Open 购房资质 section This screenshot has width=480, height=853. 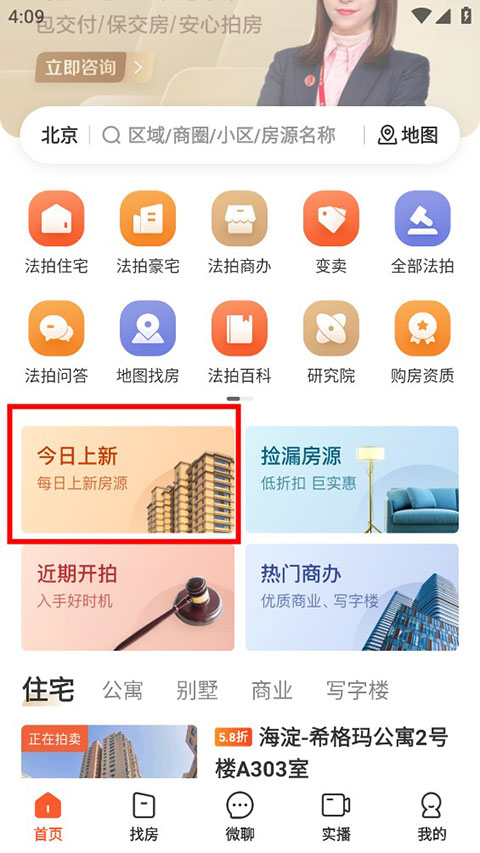coord(422,342)
